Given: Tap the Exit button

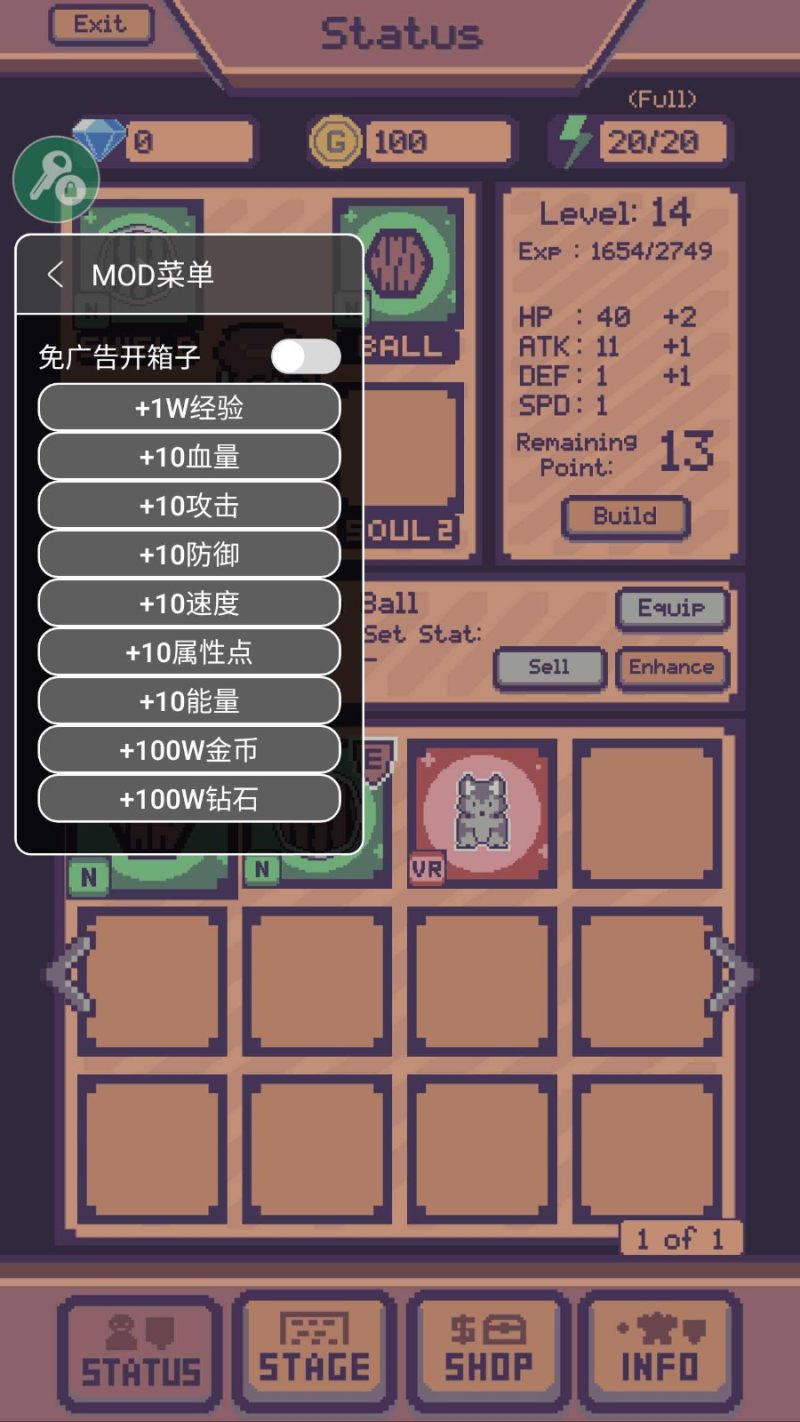Looking at the screenshot, I should [100, 25].
